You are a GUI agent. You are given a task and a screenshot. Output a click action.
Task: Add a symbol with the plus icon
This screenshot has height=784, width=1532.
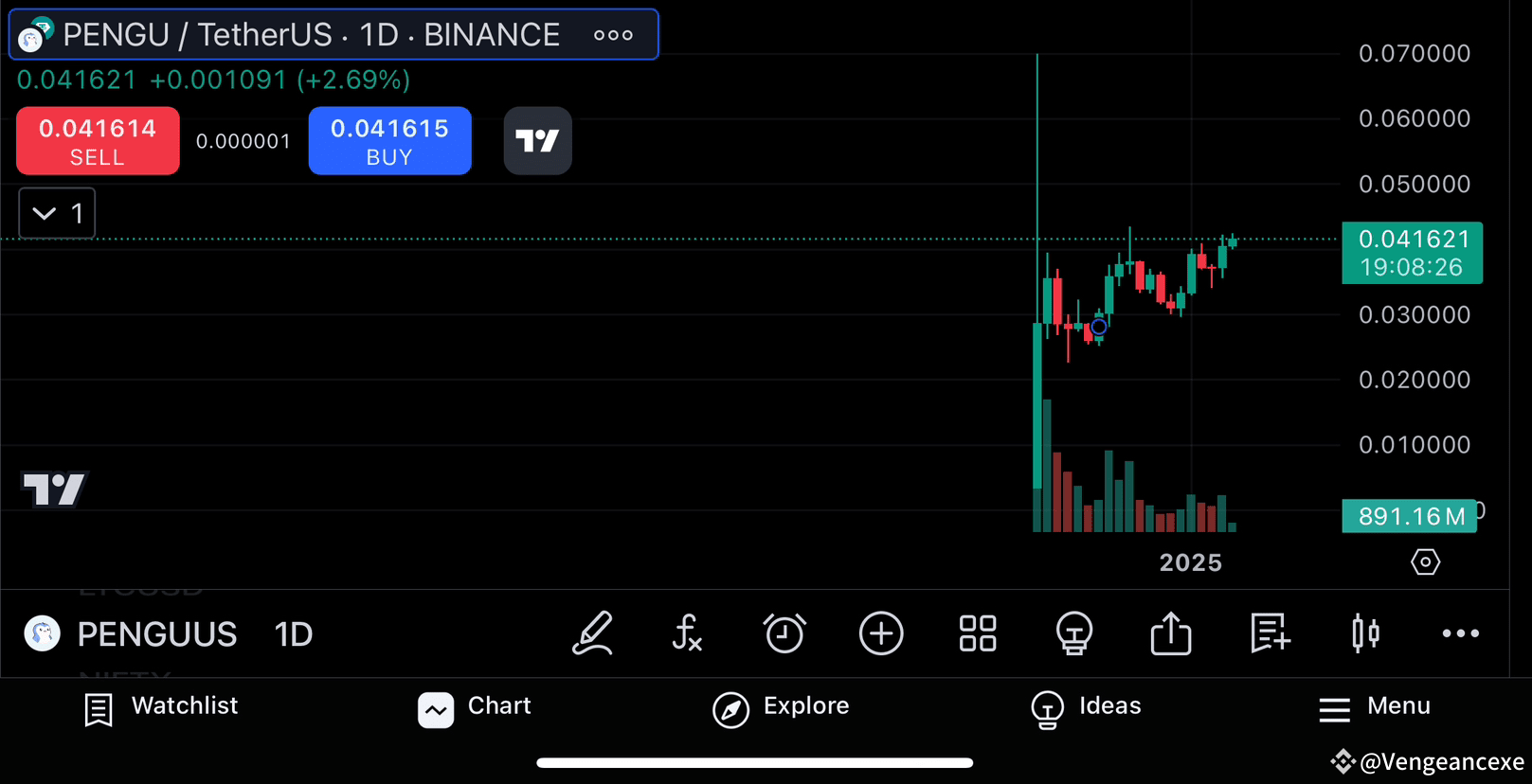(881, 633)
